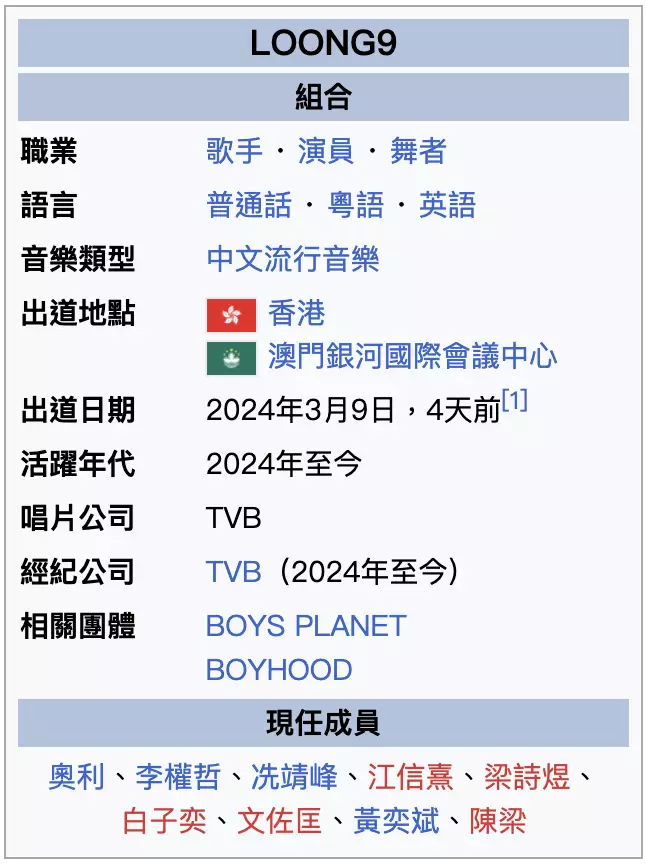View member 冼靖峰's page
Screen dimensions: 646x868
point(295,777)
